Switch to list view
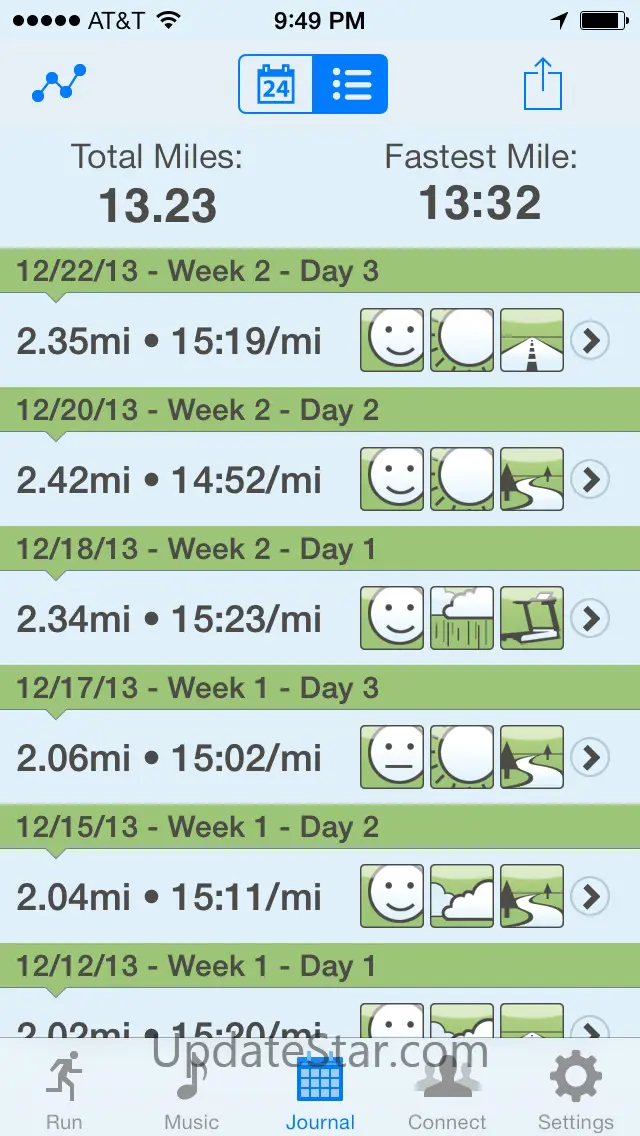The height and width of the screenshot is (1136, 640). coord(350,85)
